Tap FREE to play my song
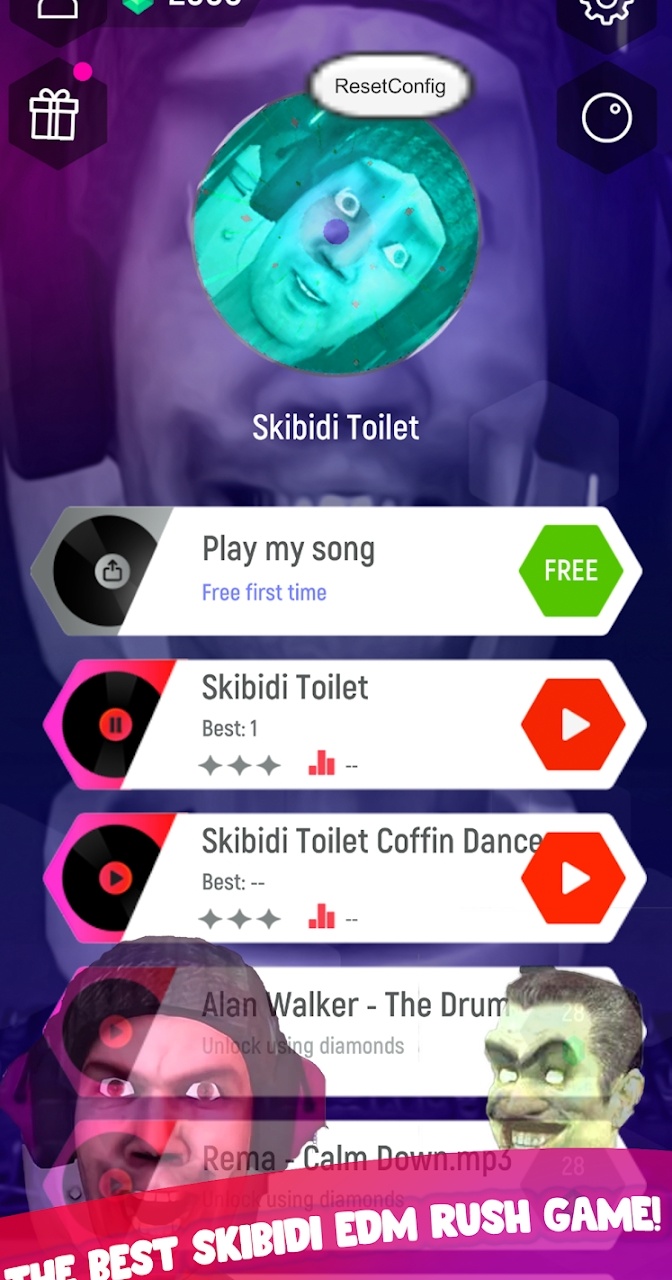The width and height of the screenshot is (672, 1280). tap(571, 571)
